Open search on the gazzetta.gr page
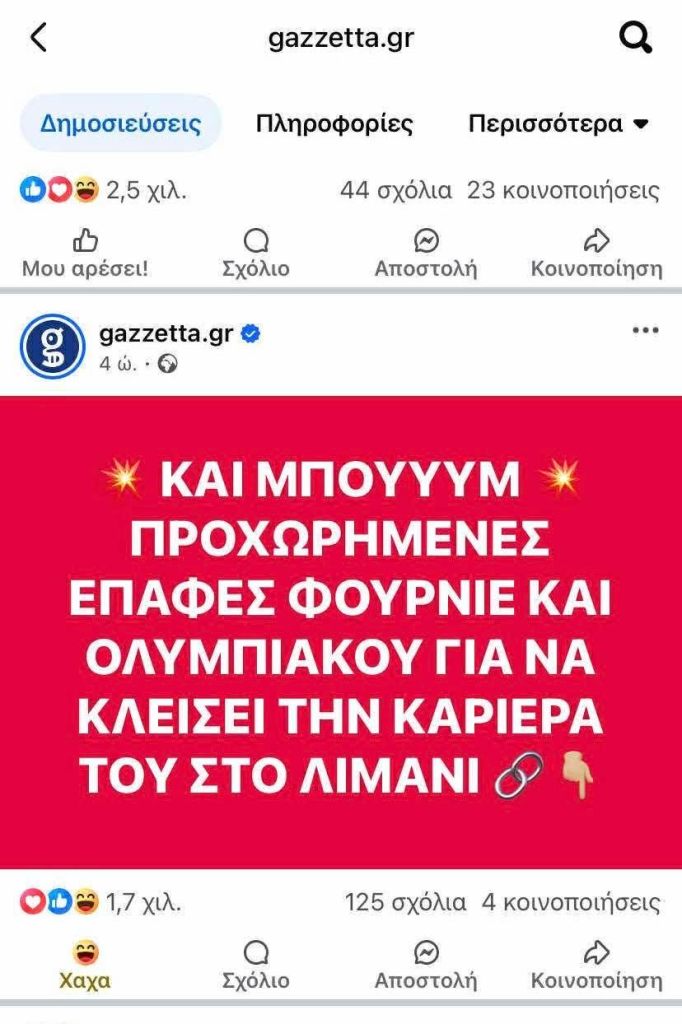Viewport: 682px width, 1024px height. pos(635,39)
